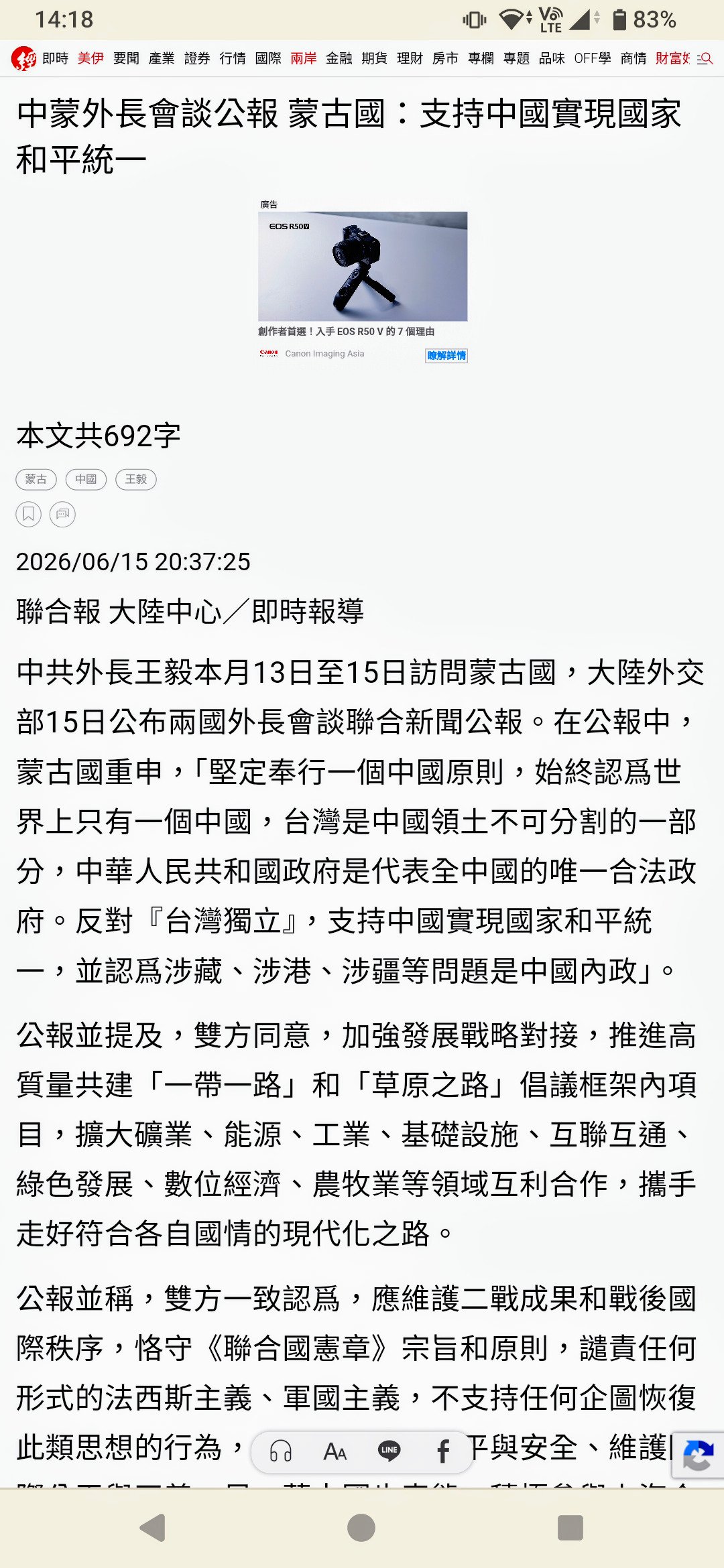Go back with the system back button
This screenshot has height=1568, width=724.
point(153,1528)
